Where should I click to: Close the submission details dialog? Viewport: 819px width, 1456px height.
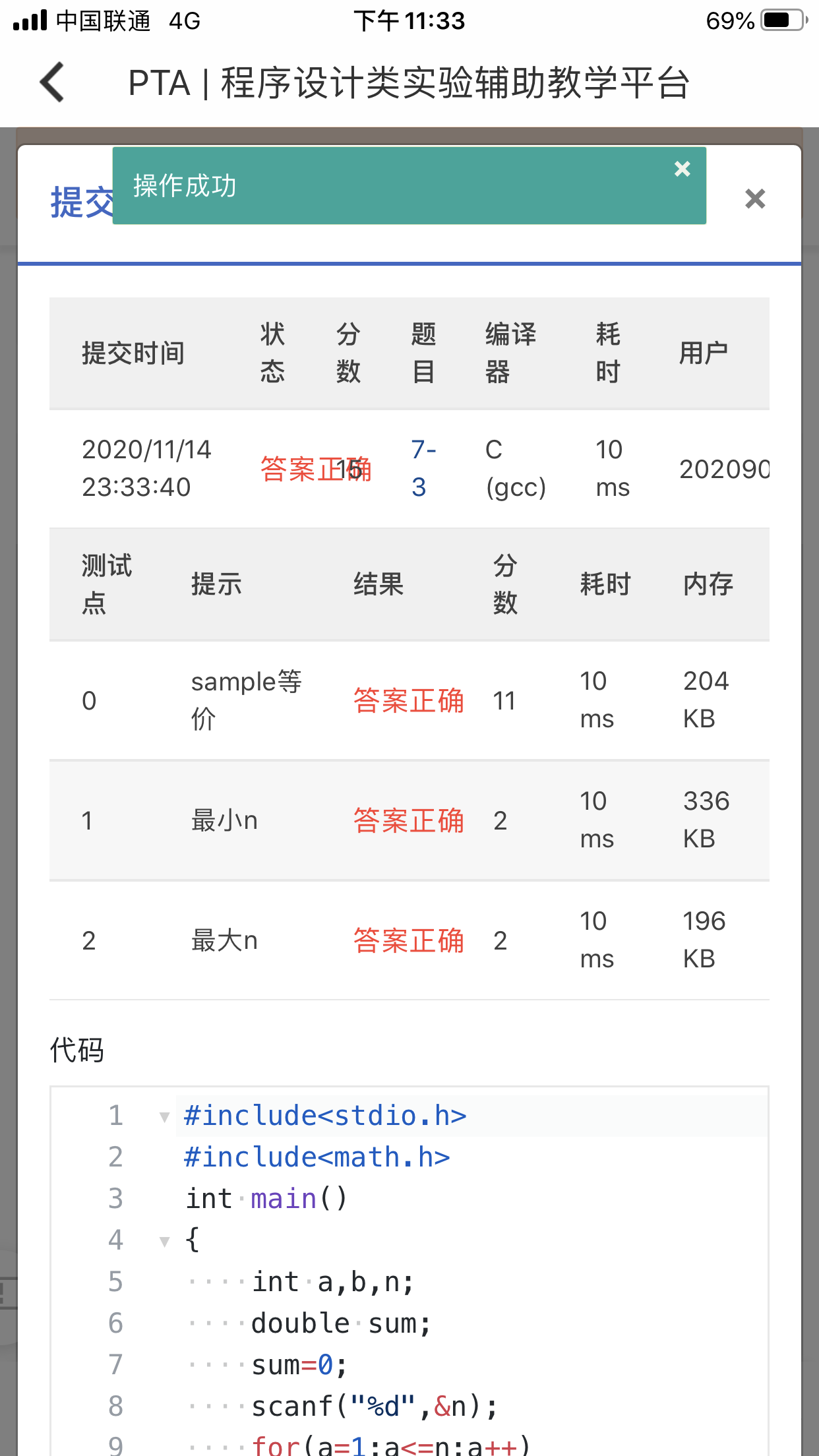[x=754, y=198]
